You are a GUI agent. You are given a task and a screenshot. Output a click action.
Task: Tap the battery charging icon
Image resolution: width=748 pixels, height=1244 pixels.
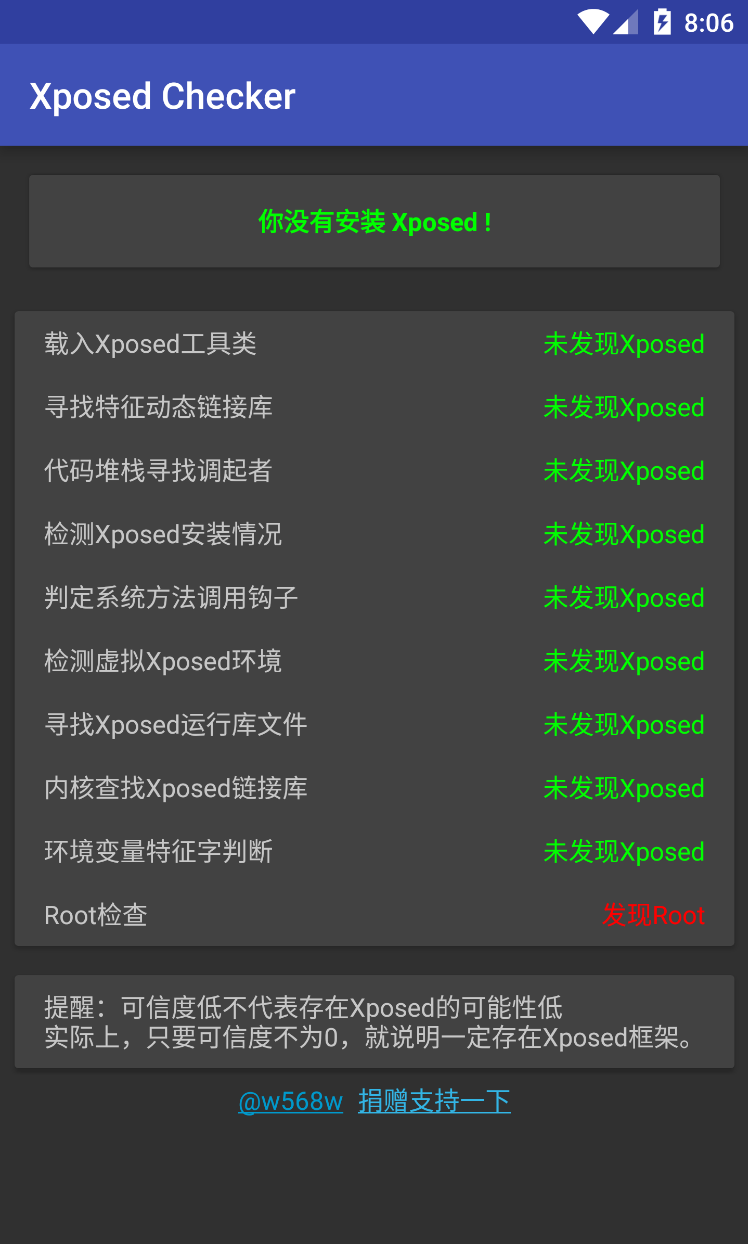[659, 21]
